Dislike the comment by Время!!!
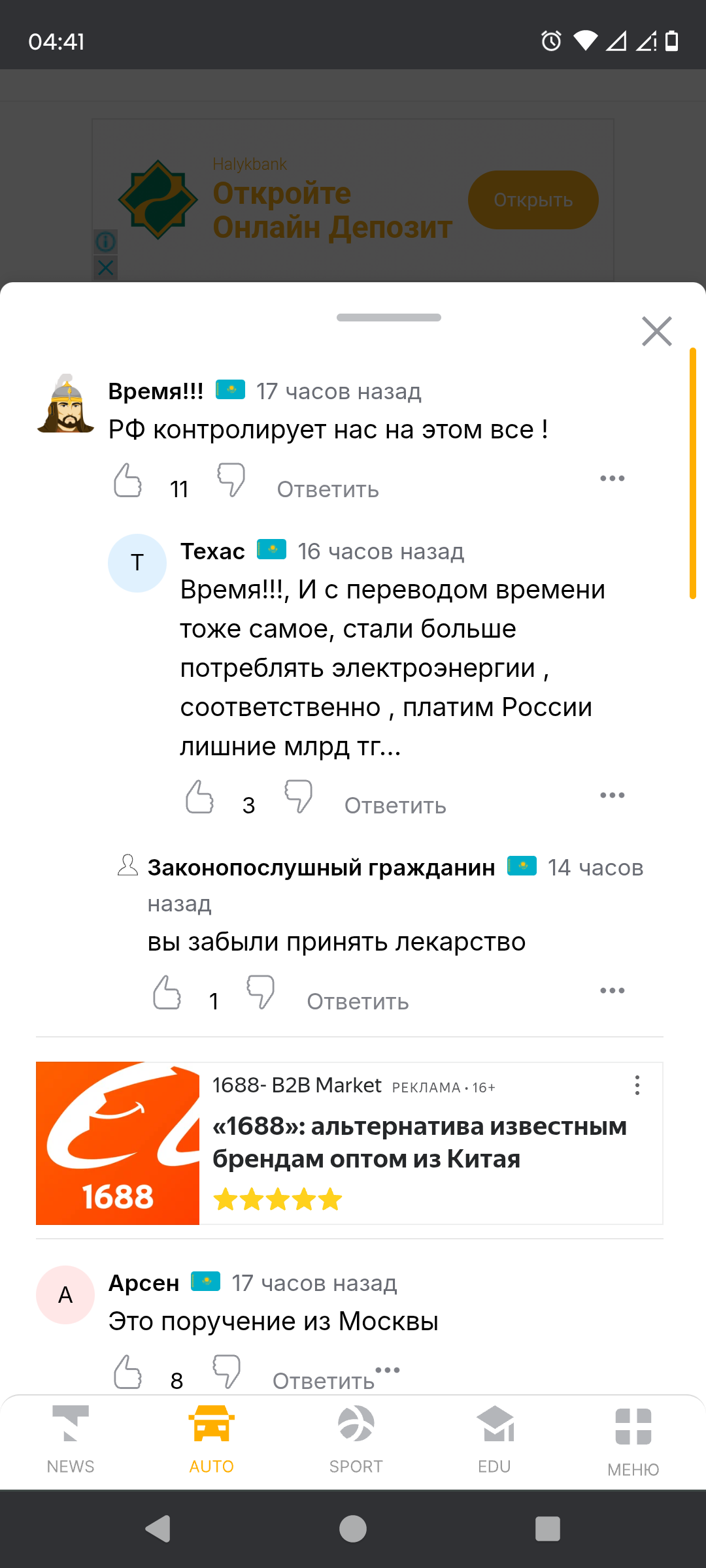Viewport: 706px width, 1568px height. pyautogui.click(x=231, y=481)
